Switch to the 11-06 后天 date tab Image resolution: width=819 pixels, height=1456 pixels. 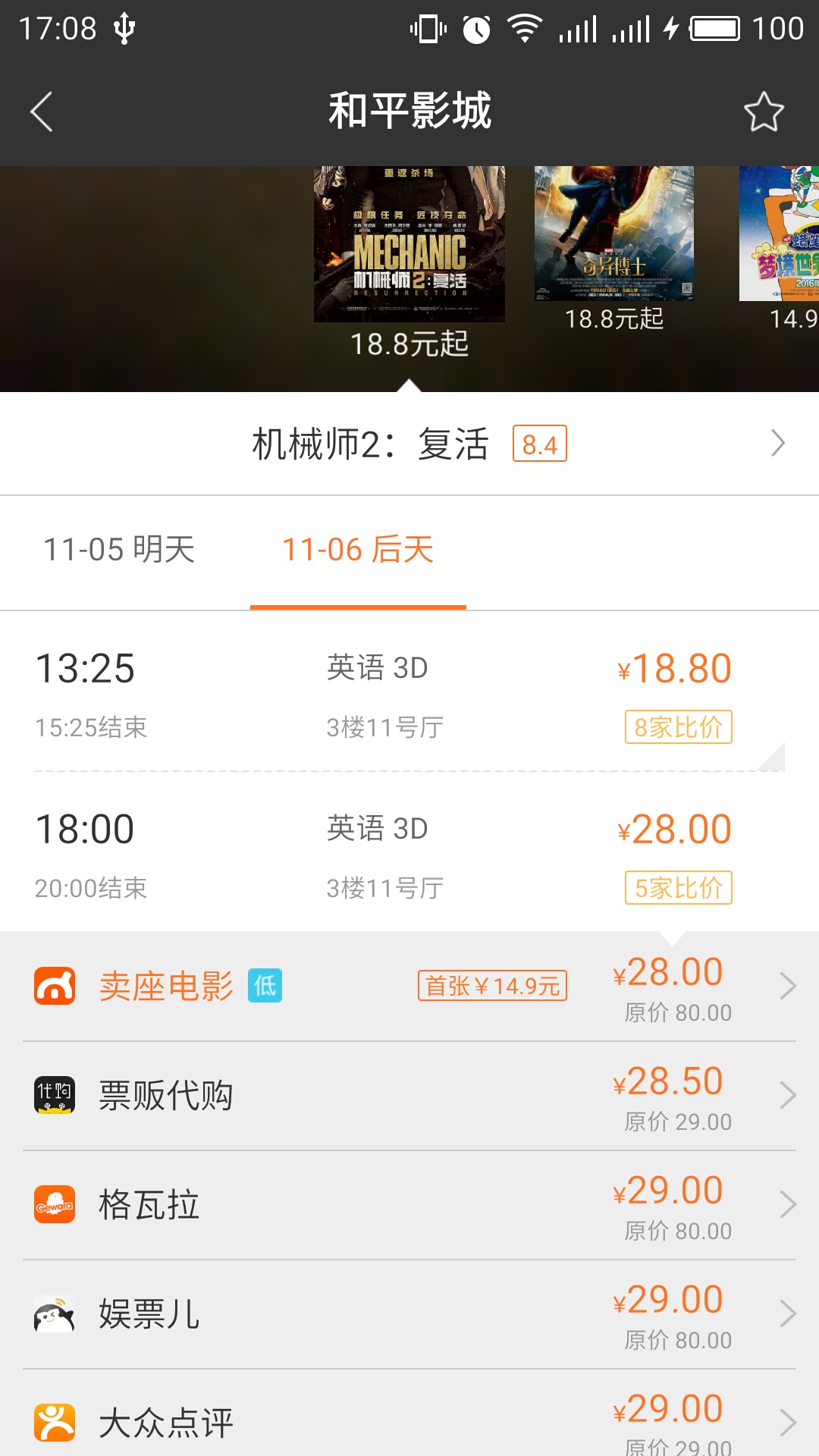click(358, 550)
